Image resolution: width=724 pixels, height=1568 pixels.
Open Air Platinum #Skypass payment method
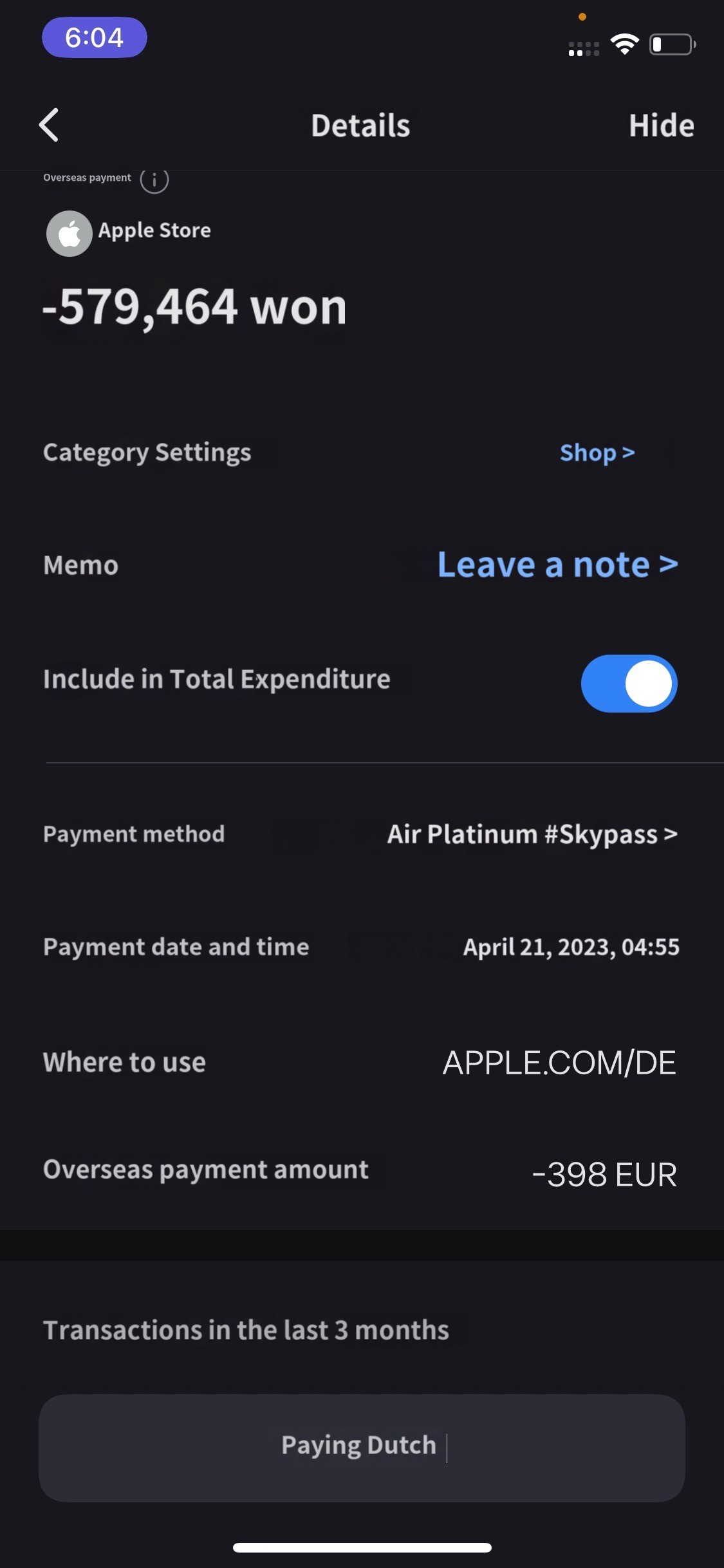tap(532, 834)
